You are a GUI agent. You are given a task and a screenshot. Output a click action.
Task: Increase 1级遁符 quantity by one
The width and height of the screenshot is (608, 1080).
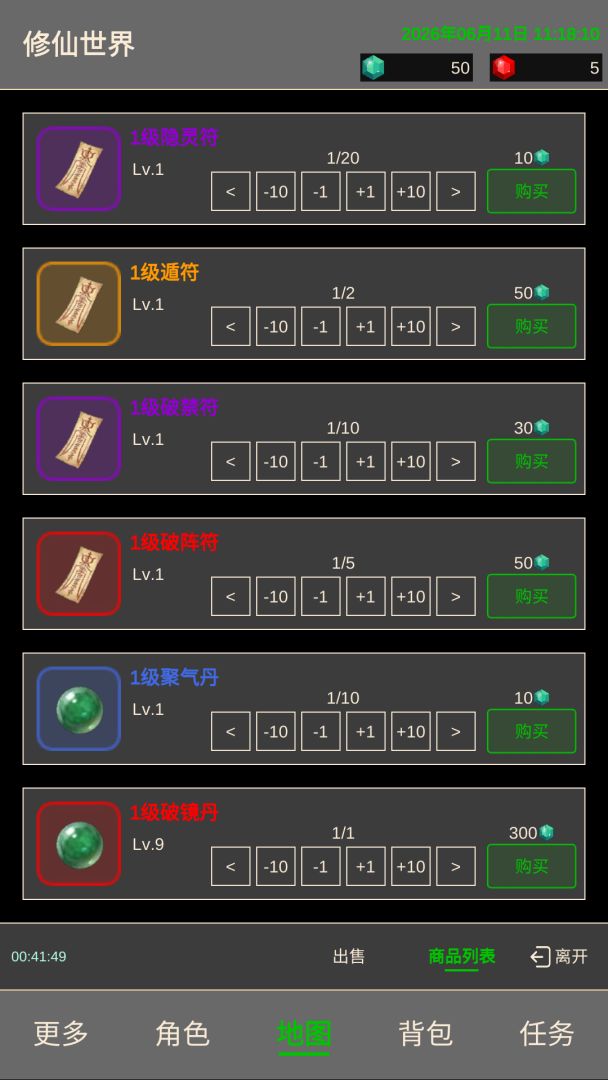pyautogui.click(x=366, y=326)
